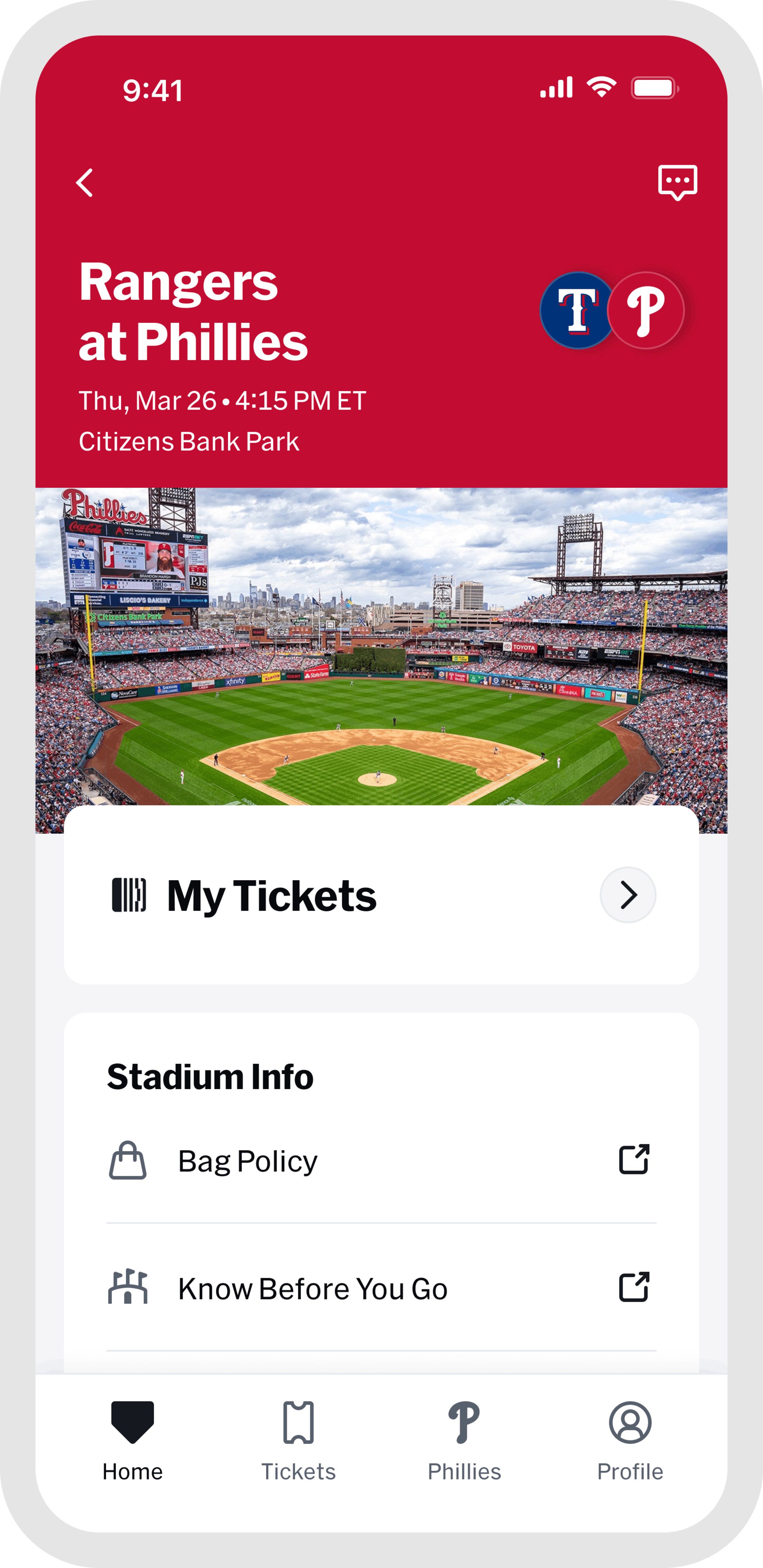Switch to the Tickets tab
Image resolution: width=763 pixels, height=1568 pixels.
coord(298,1441)
